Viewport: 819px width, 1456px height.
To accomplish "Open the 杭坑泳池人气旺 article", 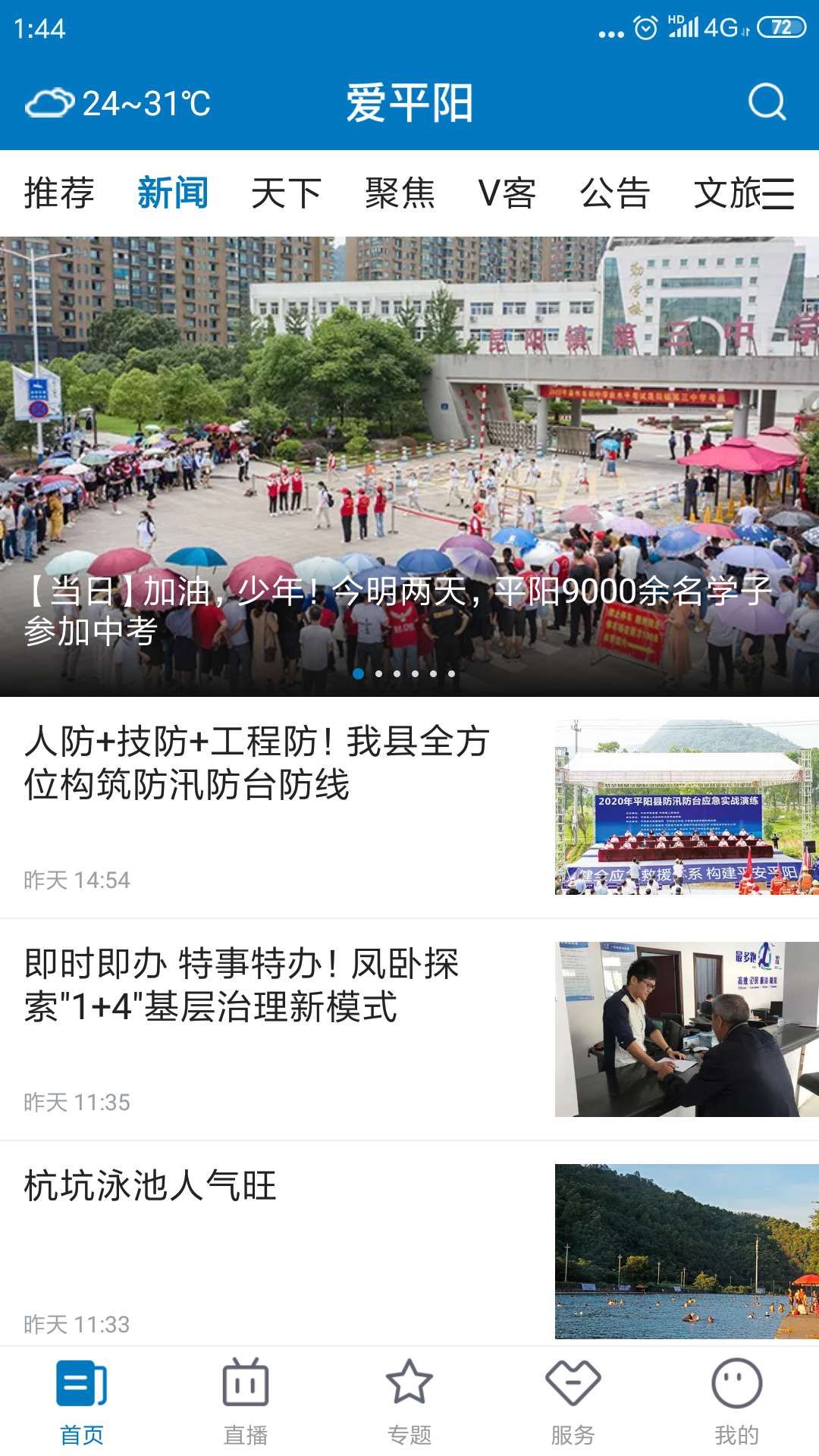I will (x=152, y=1185).
